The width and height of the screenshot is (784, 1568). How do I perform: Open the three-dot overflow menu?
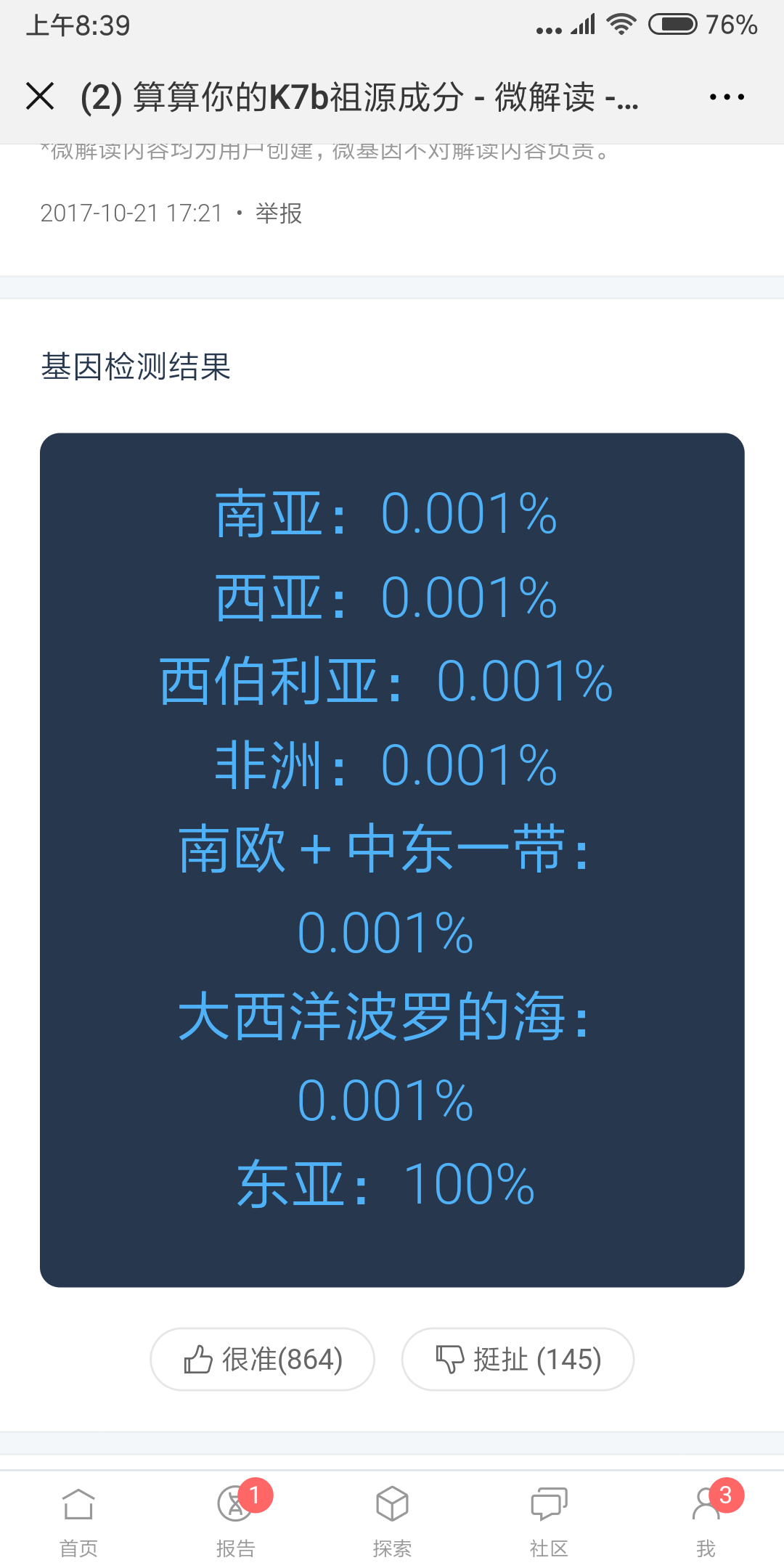coord(727,97)
